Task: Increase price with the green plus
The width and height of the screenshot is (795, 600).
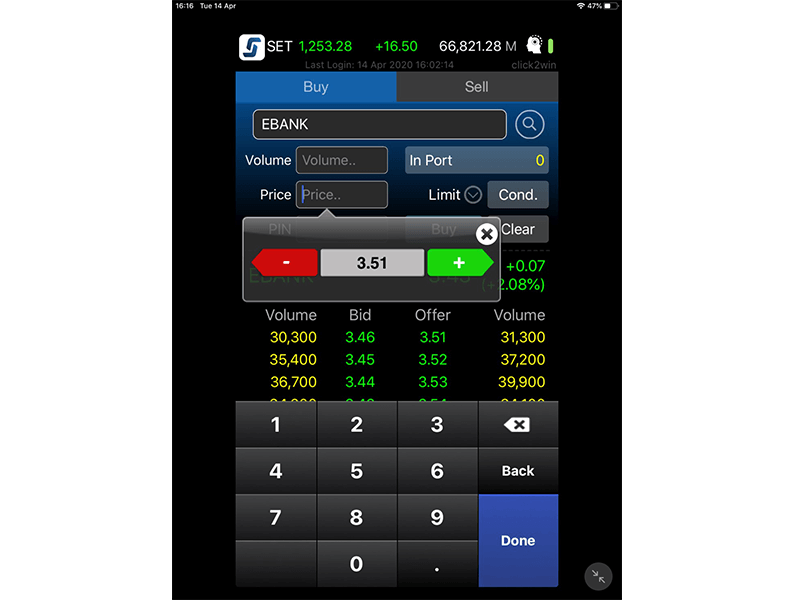Action: [459, 263]
